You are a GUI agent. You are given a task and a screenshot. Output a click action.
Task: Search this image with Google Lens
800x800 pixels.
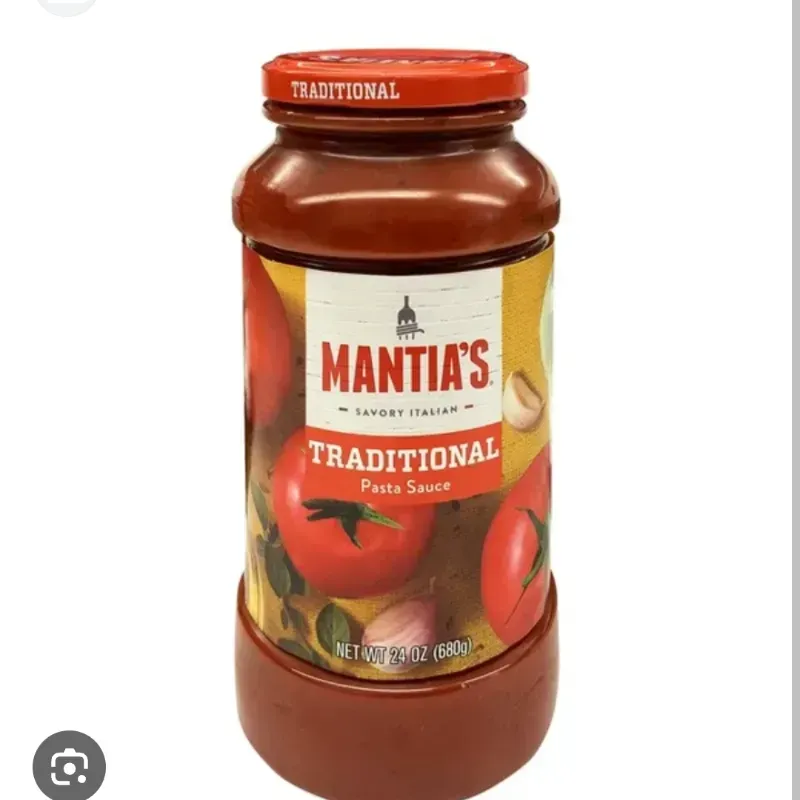coord(68,767)
